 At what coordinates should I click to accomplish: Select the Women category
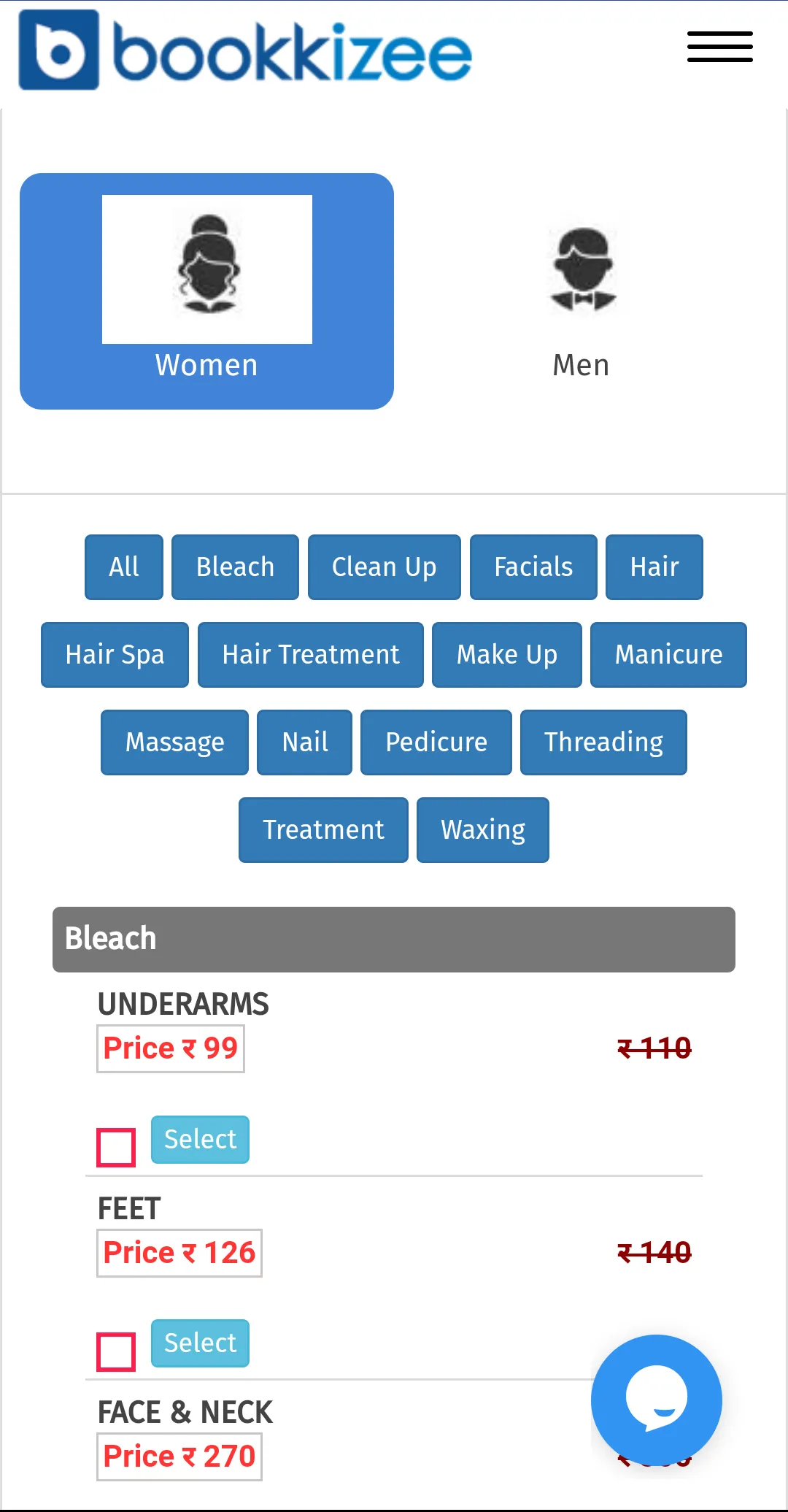(x=206, y=291)
